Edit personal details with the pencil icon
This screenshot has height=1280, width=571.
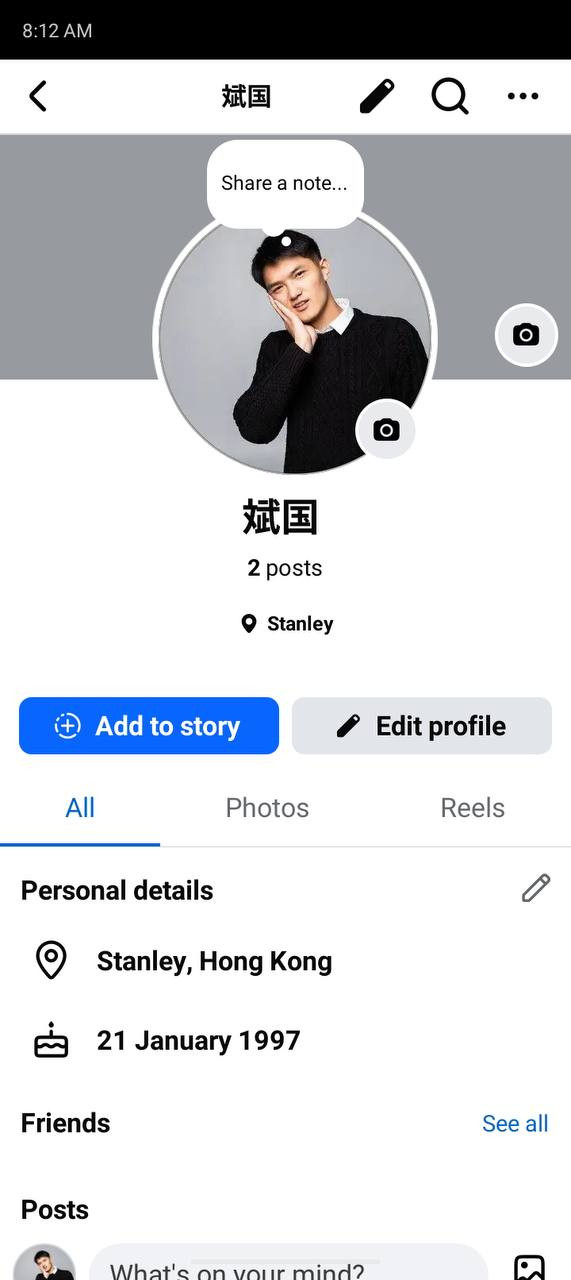(x=536, y=888)
